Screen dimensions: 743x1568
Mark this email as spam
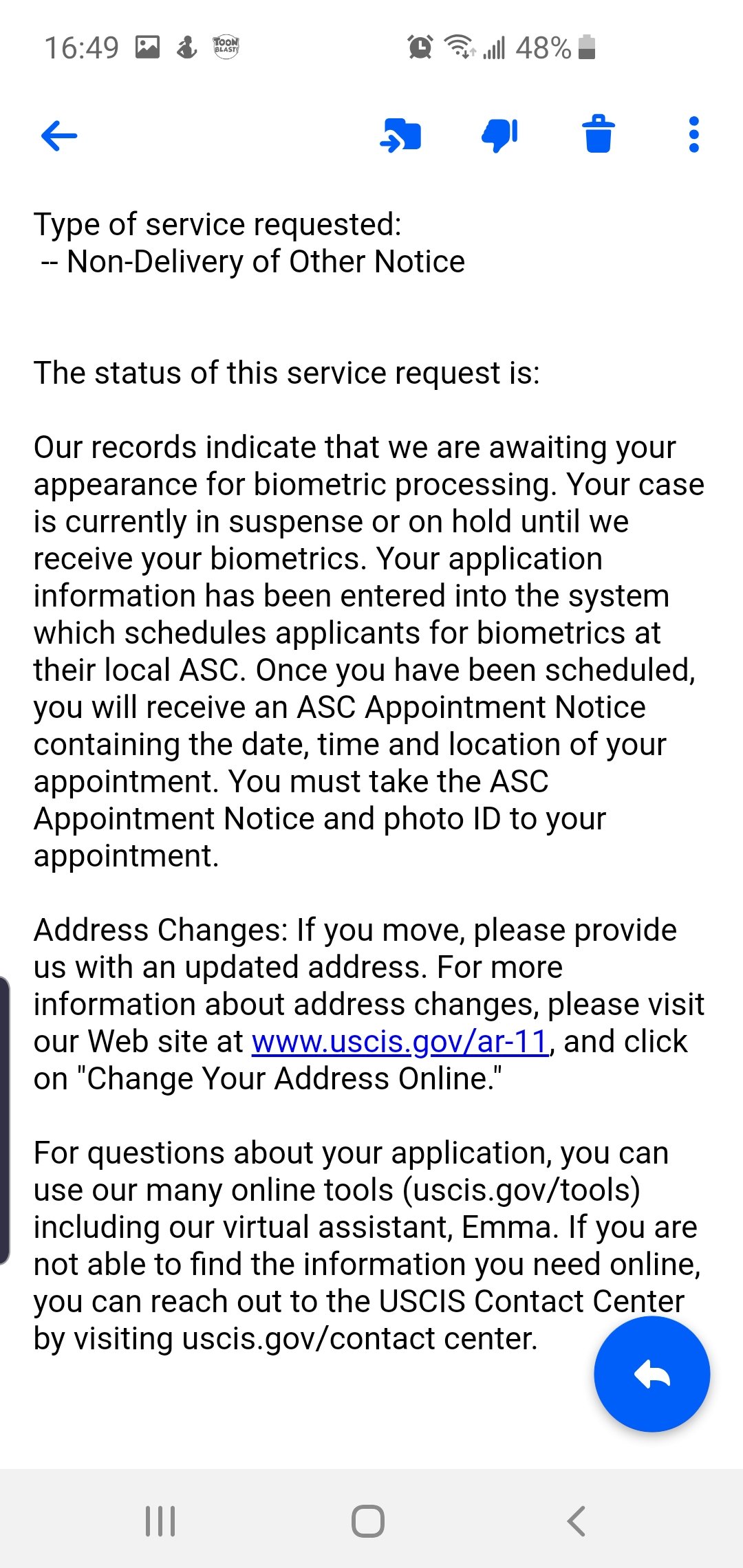click(499, 135)
